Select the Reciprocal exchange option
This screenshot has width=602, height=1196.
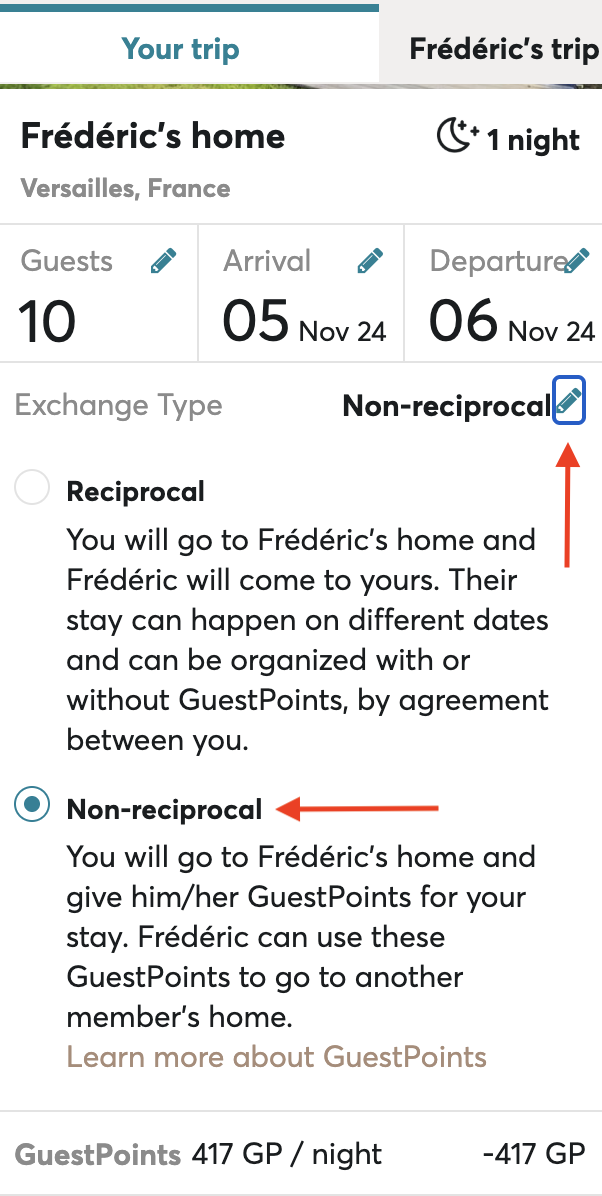click(x=33, y=490)
